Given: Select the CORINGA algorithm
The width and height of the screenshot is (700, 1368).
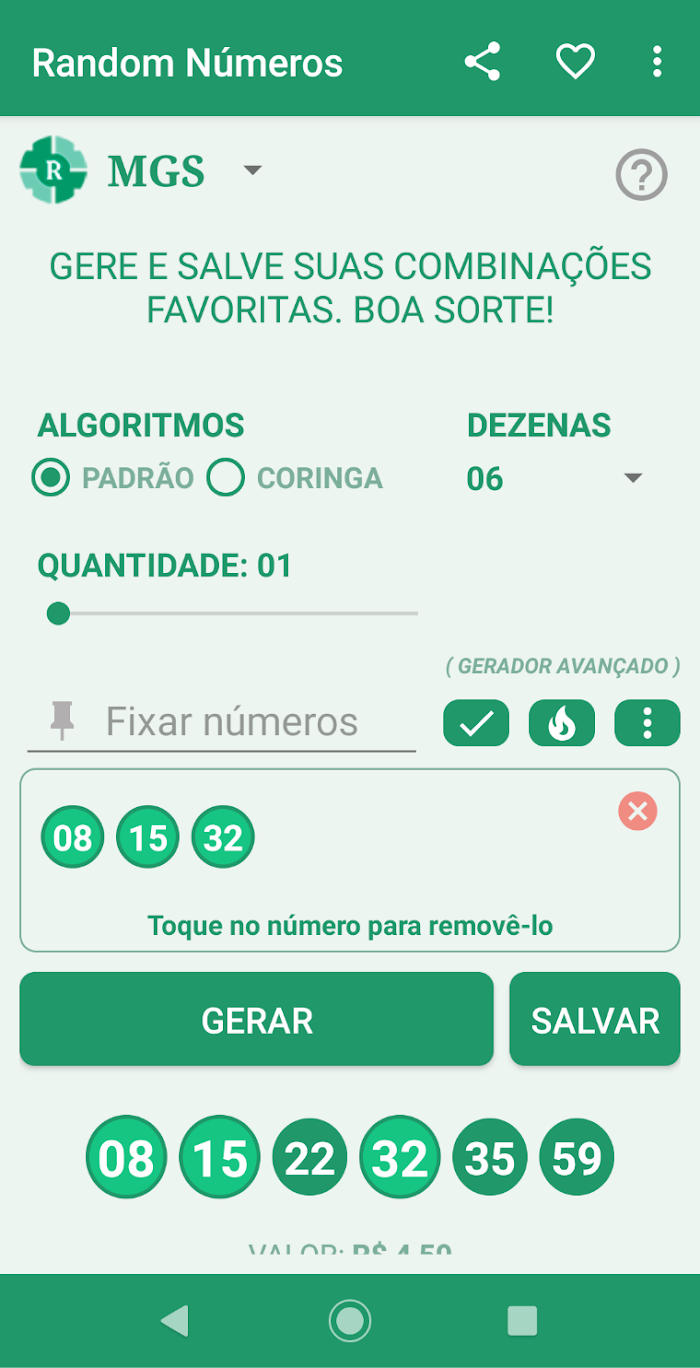Looking at the screenshot, I should pos(295,478).
